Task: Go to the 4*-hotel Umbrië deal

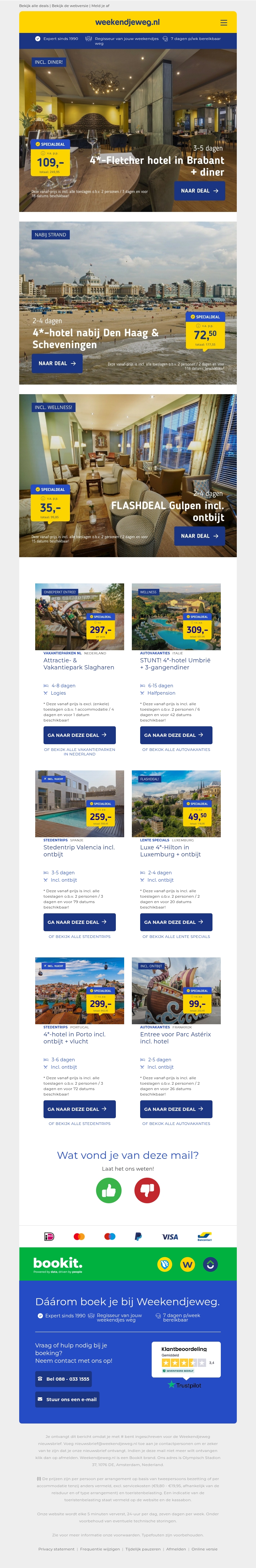Action: pyautogui.click(x=176, y=735)
